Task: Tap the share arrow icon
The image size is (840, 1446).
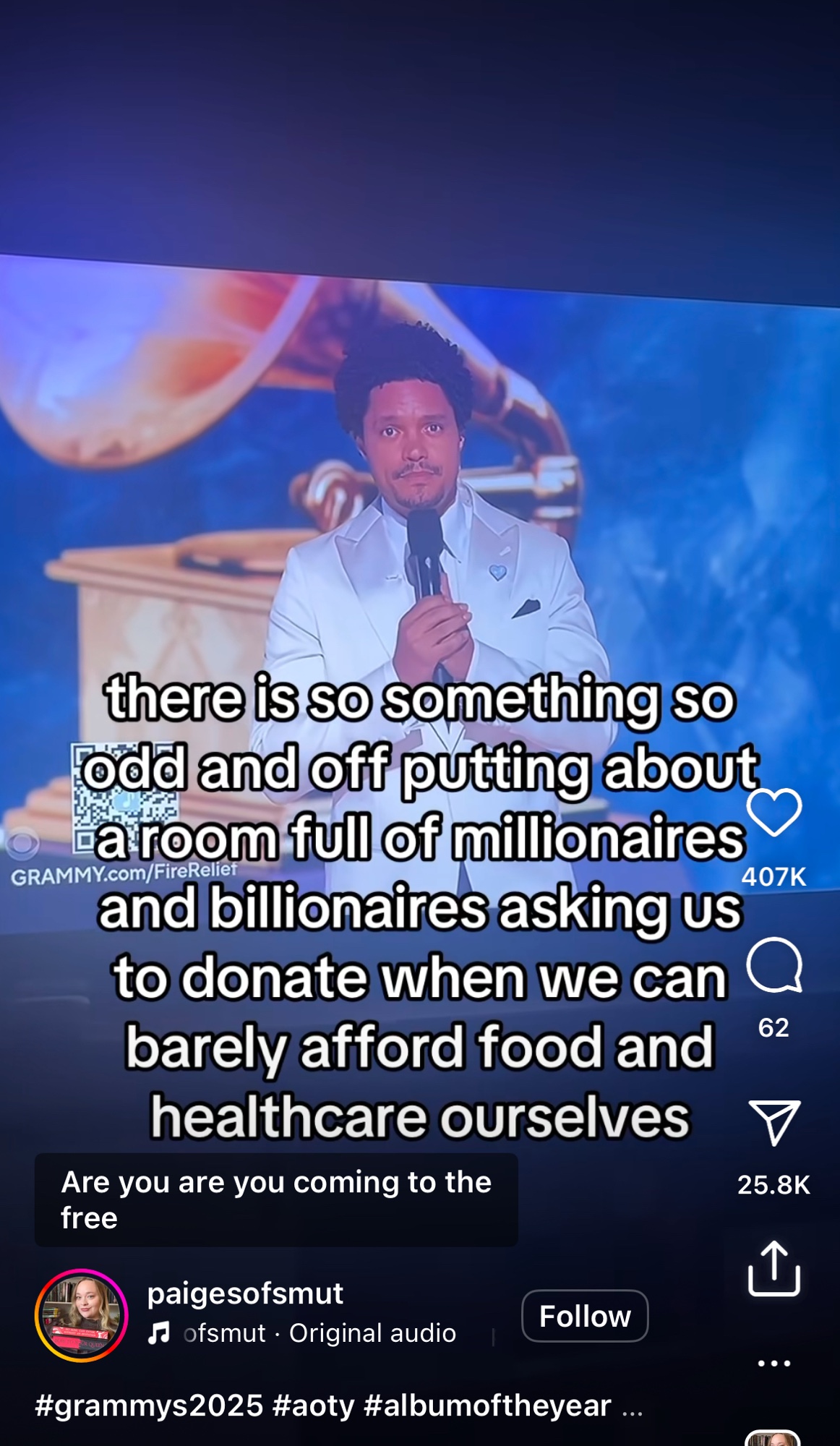Action: [773, 1268]
